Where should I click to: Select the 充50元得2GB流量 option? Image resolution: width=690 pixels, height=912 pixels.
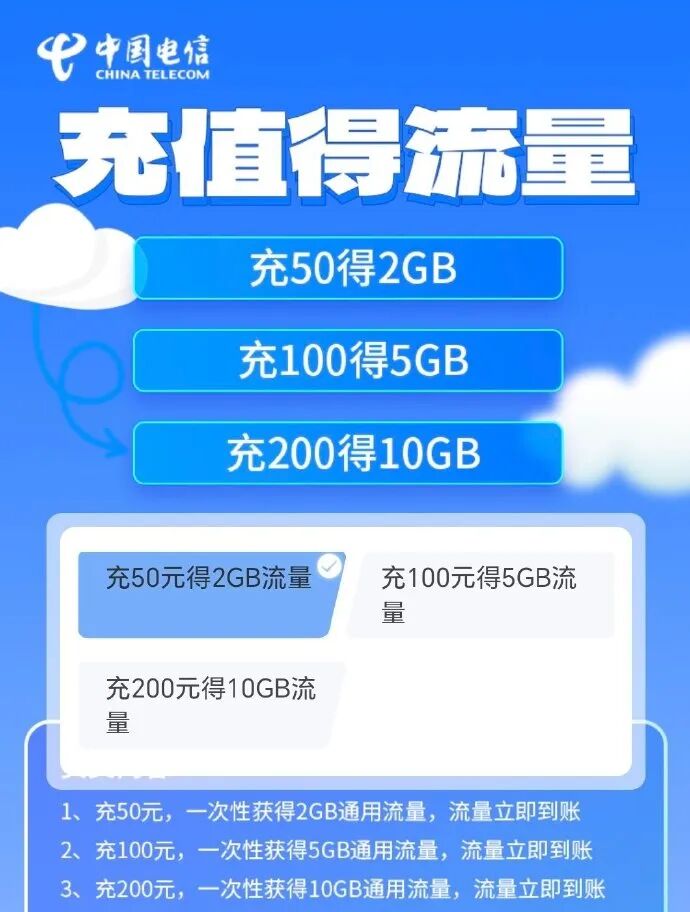(x=210, y=594)
